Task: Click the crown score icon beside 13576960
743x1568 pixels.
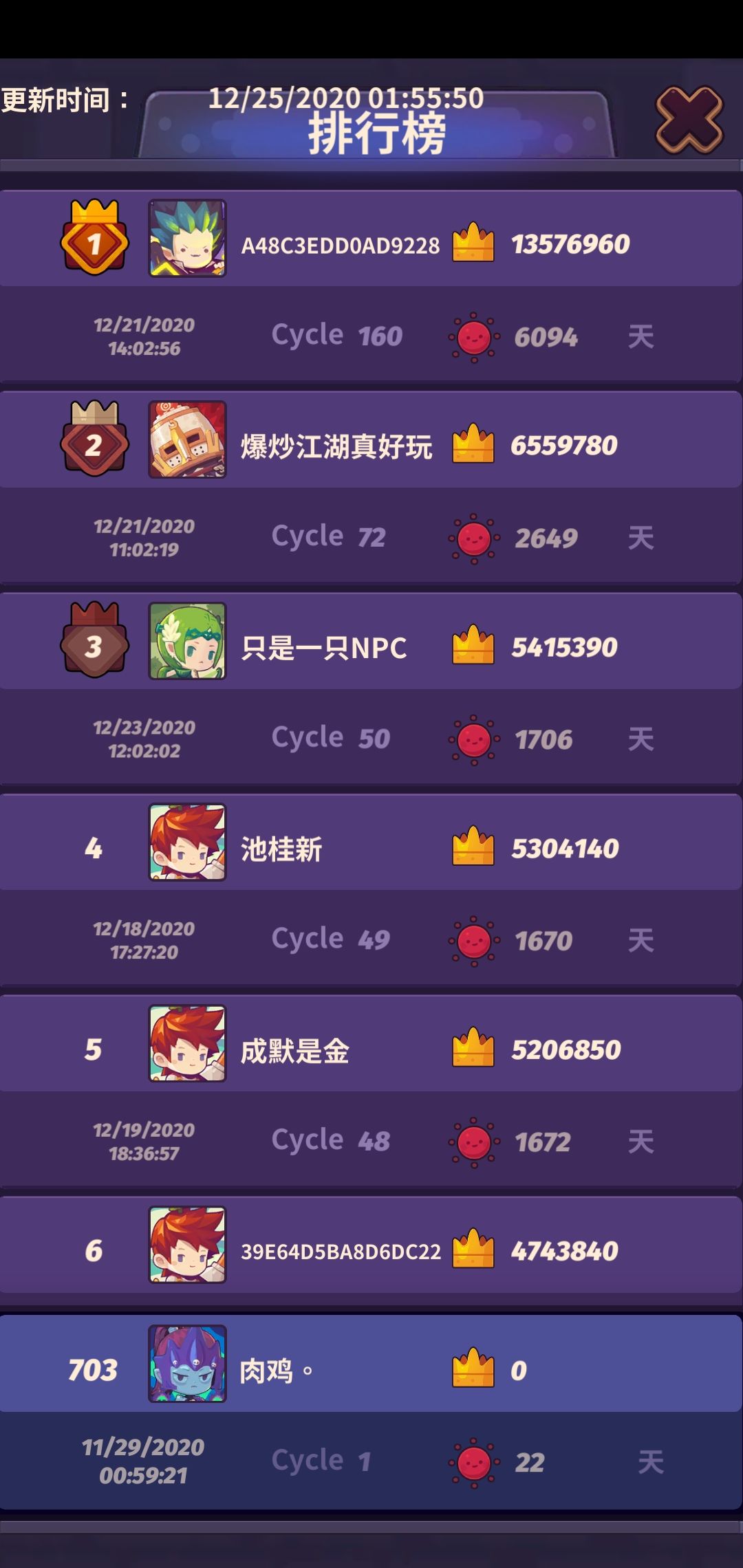Action: [x=472, y=241]
